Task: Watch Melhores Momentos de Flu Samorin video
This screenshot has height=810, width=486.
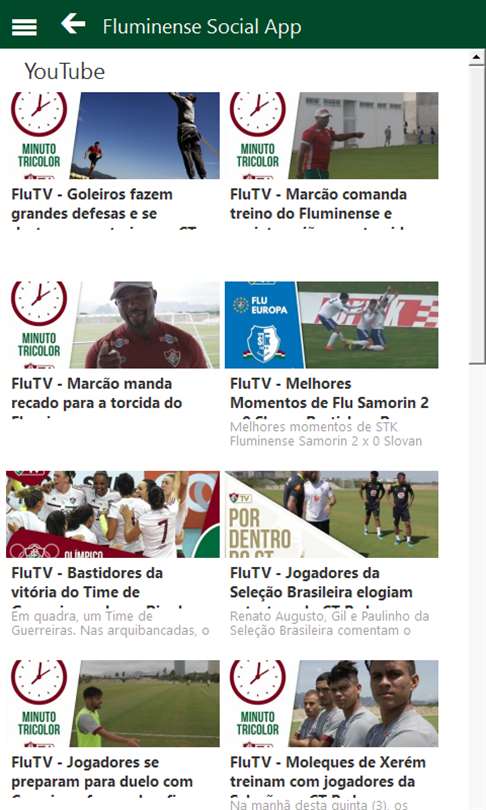Action: [x=332, y=324]
